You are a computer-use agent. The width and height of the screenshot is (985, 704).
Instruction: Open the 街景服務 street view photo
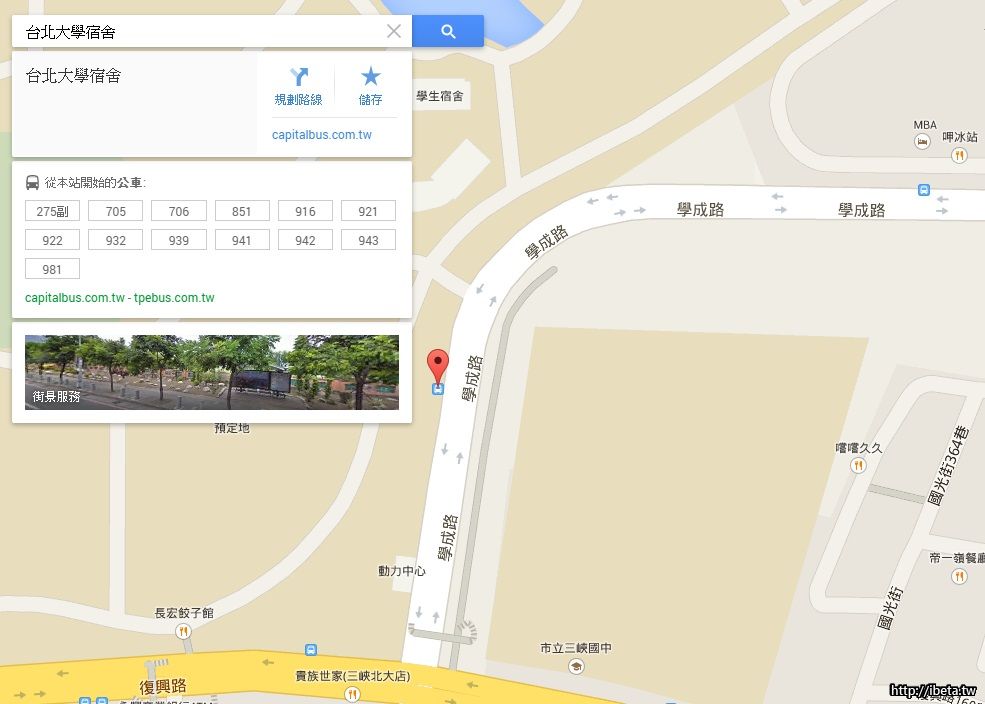[x=211, y=372]
